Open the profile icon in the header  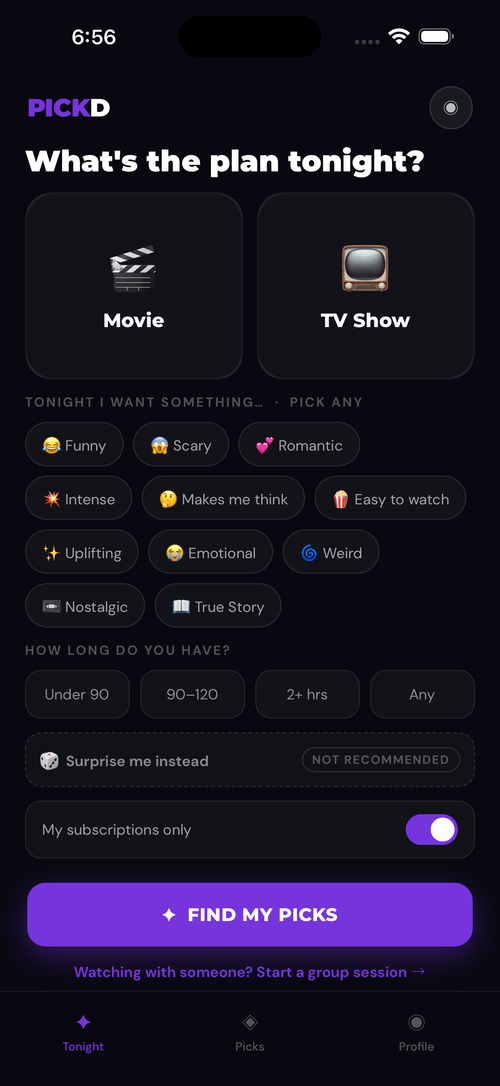point(451,107)
